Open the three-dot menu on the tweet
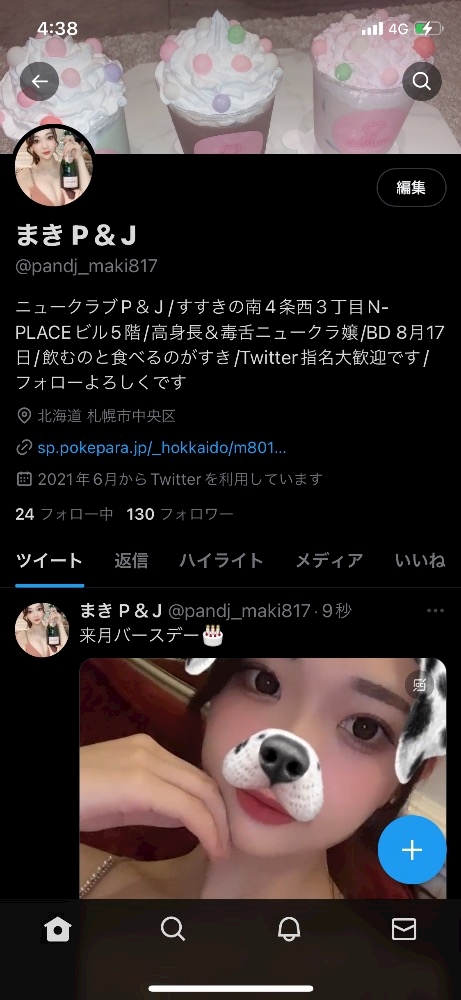The width and height of the screenshot is (461, 1000). tap(435, 611)
